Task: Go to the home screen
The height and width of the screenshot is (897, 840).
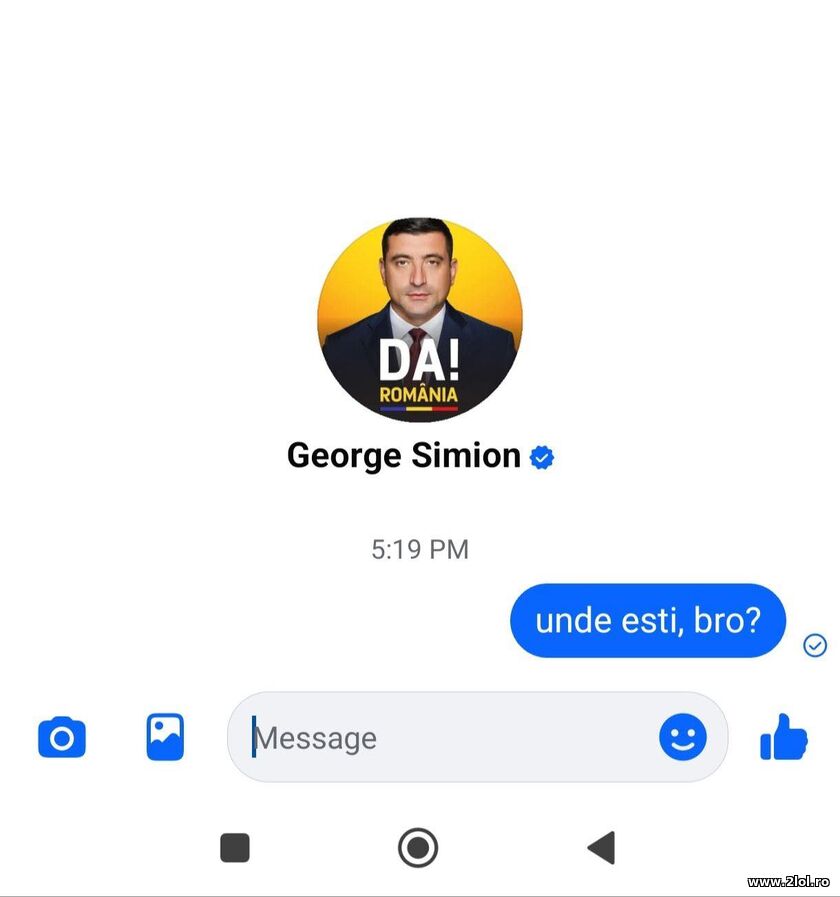Action: click(x=418, y=848)
